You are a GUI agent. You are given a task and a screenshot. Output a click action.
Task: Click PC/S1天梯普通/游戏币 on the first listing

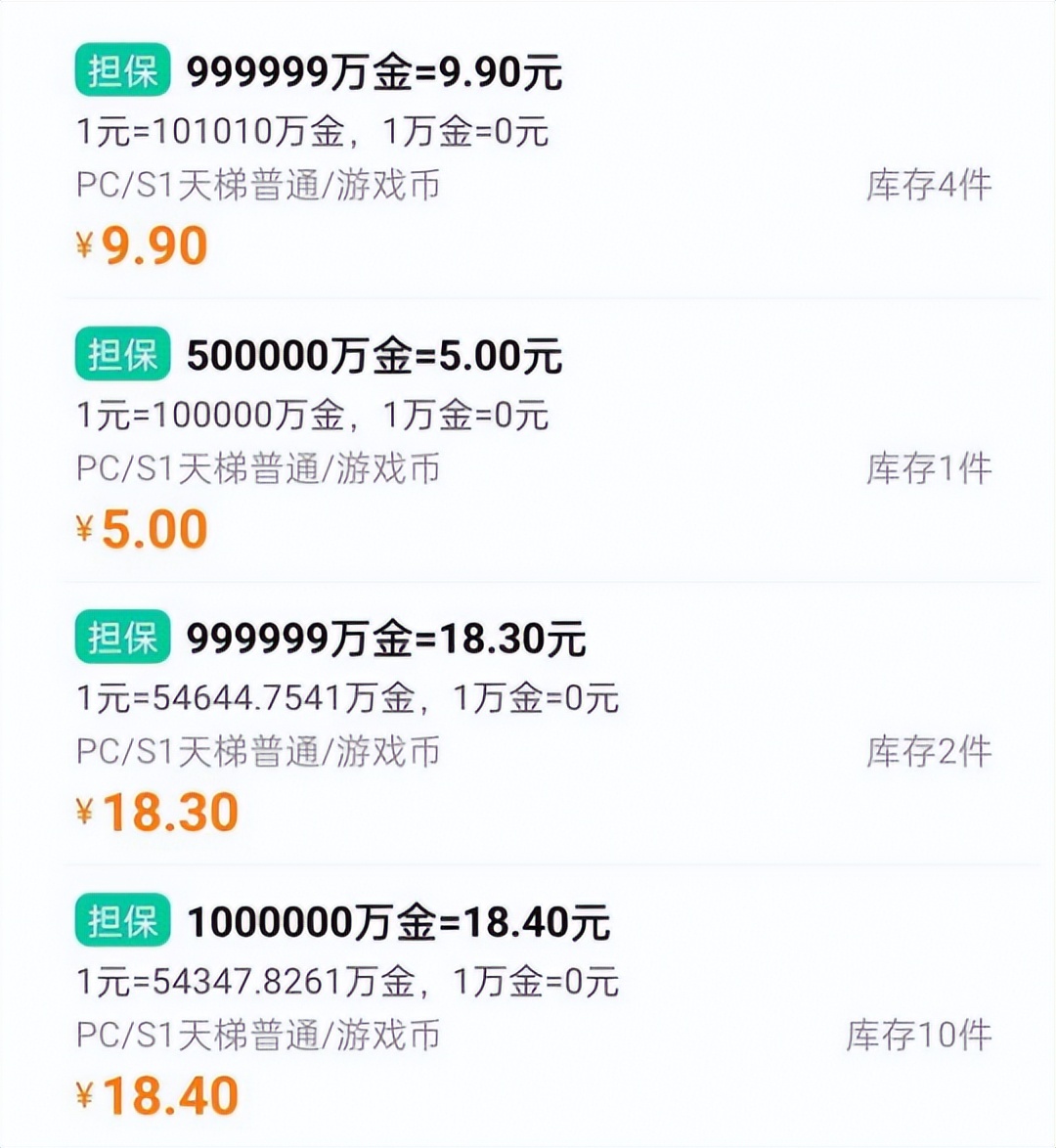tap(259, 186)
